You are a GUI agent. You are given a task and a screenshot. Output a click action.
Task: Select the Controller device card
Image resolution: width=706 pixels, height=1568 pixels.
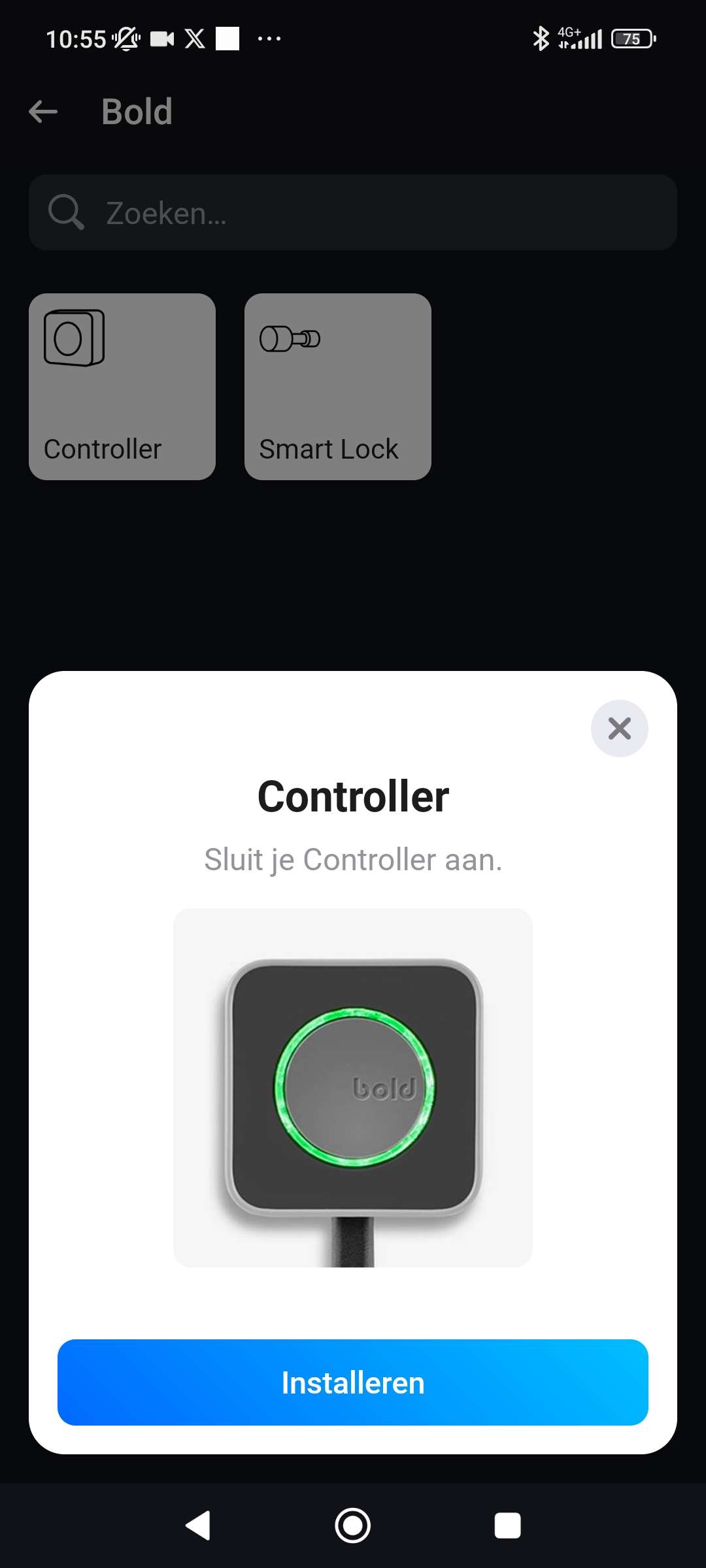(x=122, y=387)
